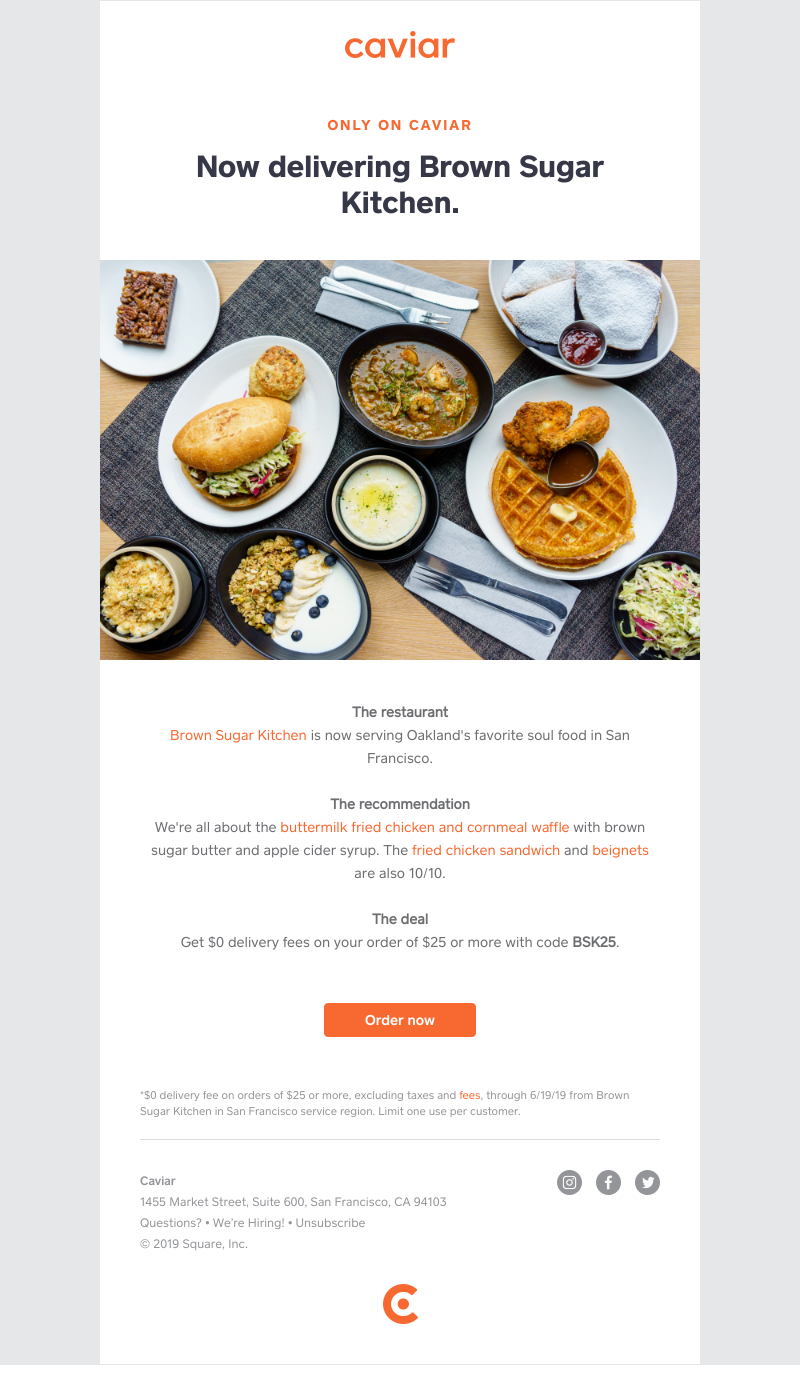Open Caviar's Instagram profile icon
This screenshot has width=800, height=1384.
pyautogui.click(x=569, y=1182)
